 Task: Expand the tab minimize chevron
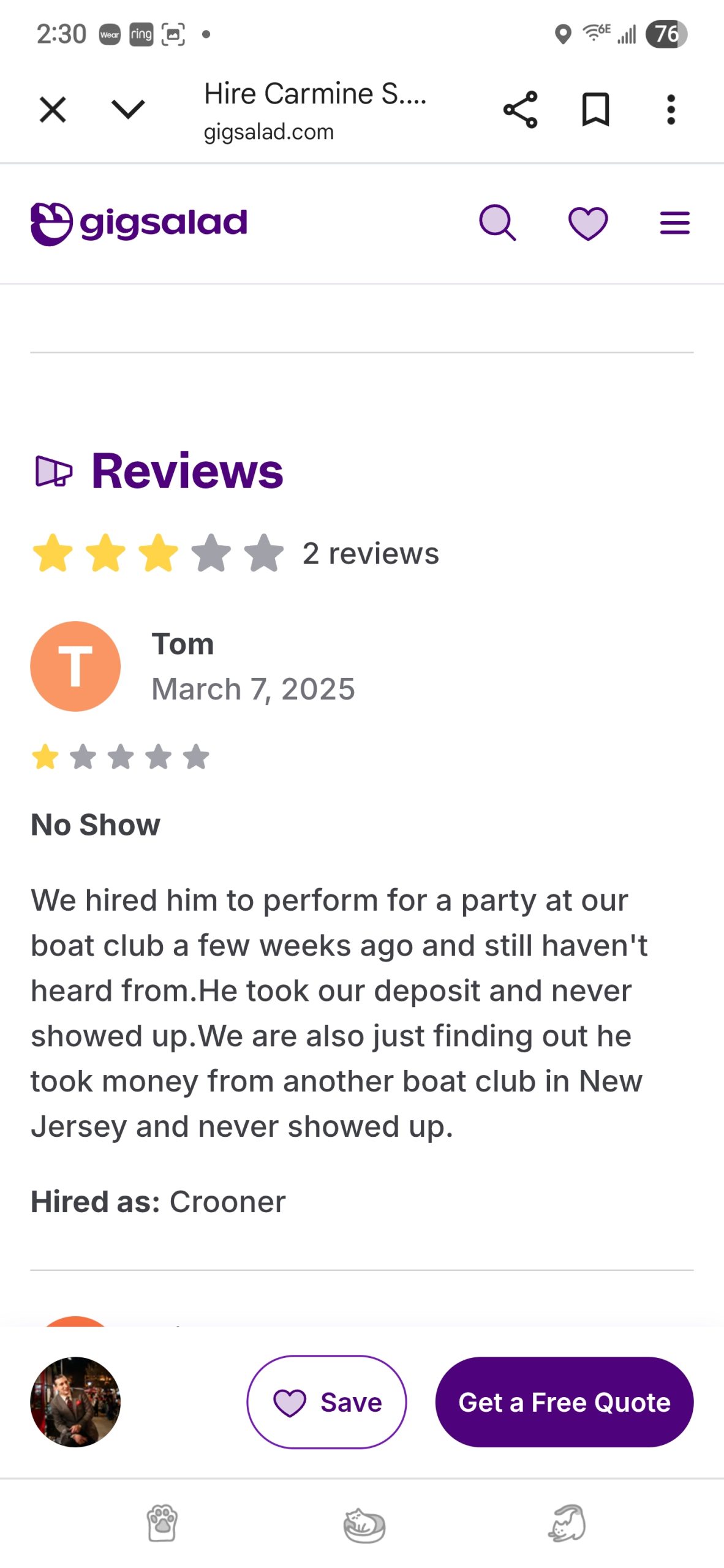[128, 110]
